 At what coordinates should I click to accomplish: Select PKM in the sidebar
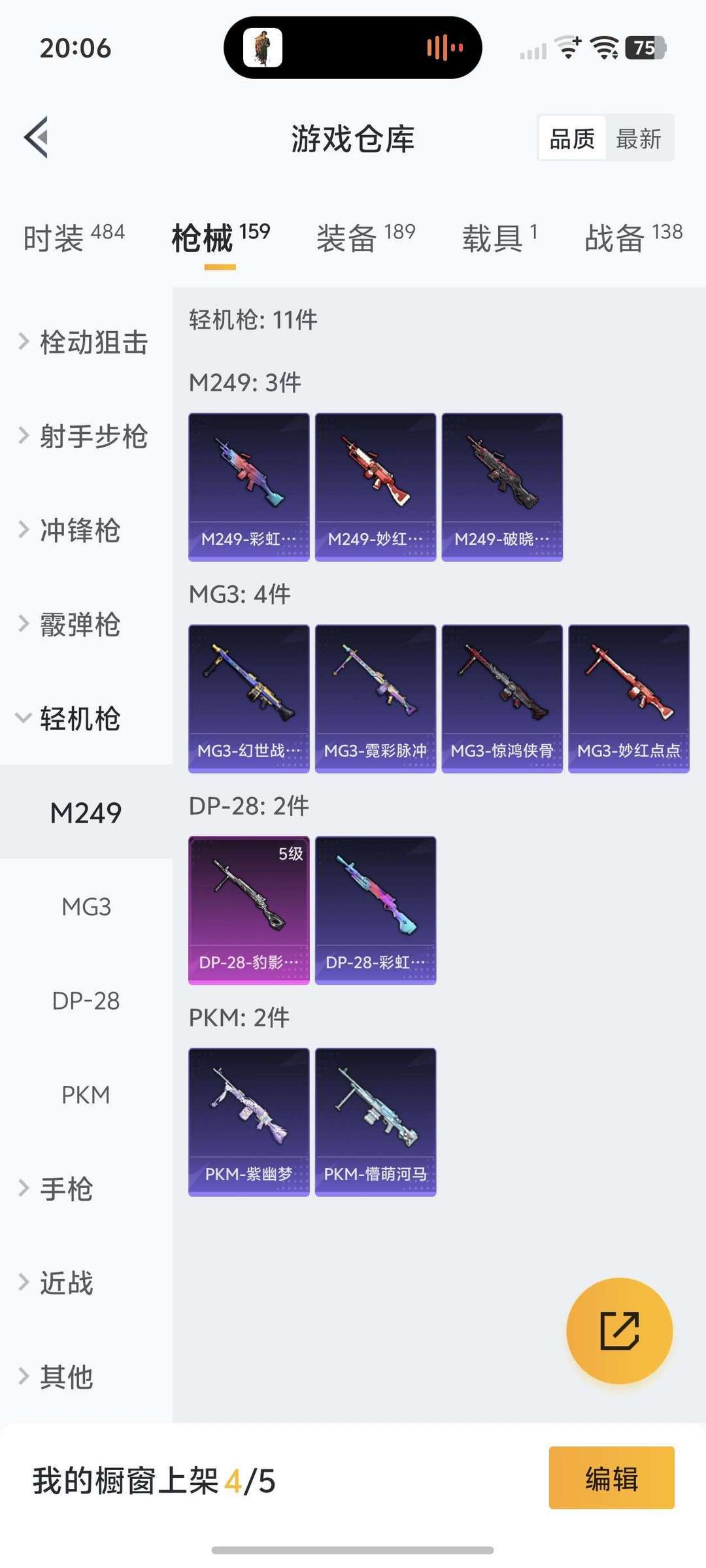click(x=86, y=1095)
